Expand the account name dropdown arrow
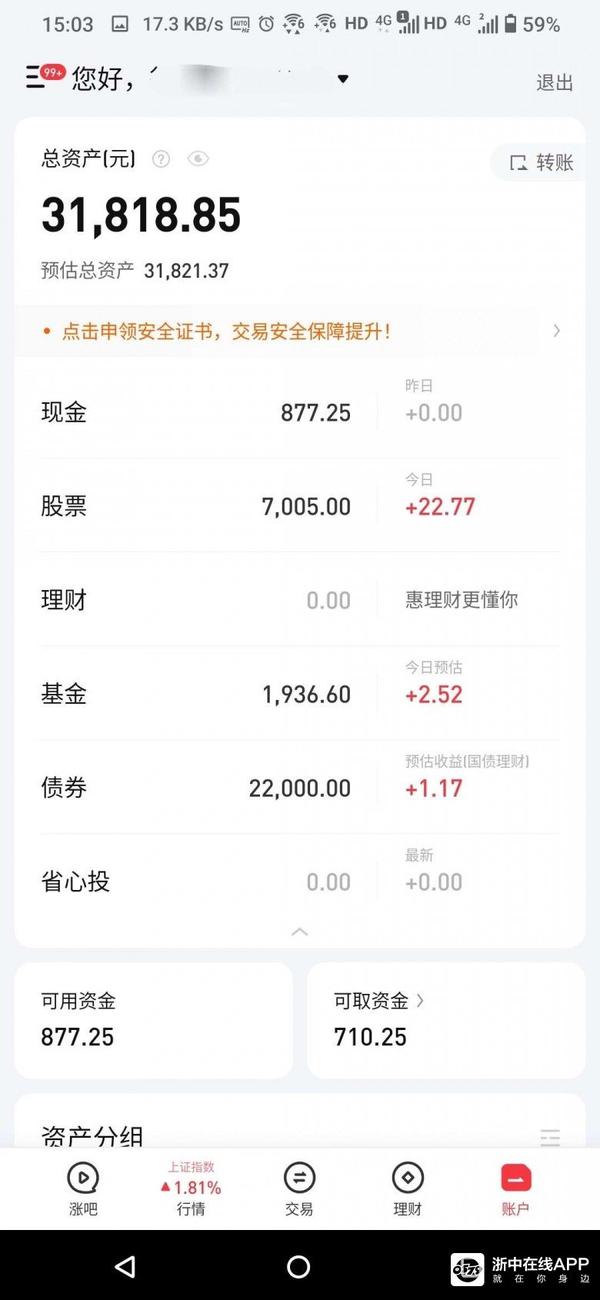The height and width of the screenshot is (1300, 600). pos(343,79)
